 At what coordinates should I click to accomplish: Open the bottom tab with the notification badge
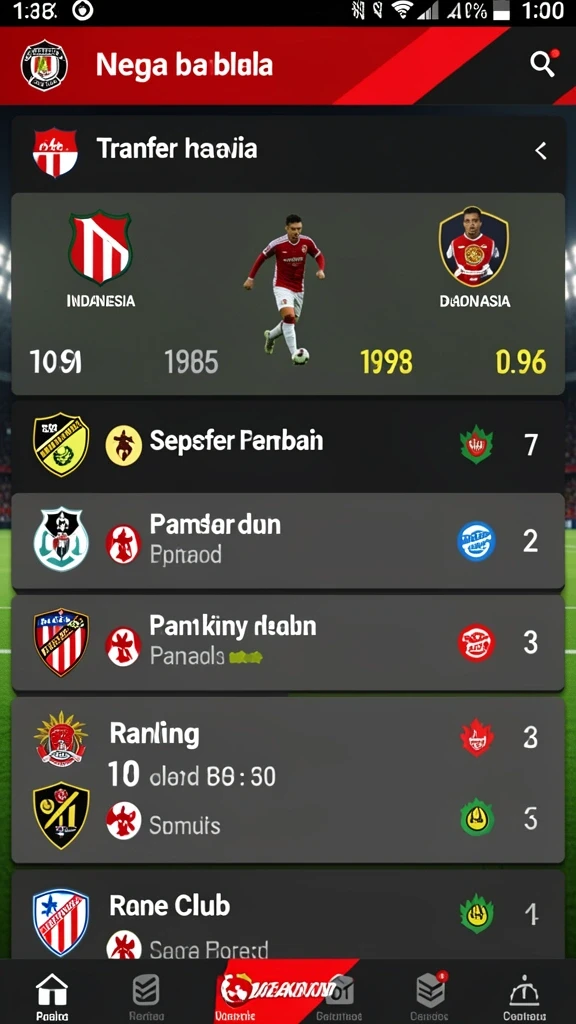click(430, 996)
